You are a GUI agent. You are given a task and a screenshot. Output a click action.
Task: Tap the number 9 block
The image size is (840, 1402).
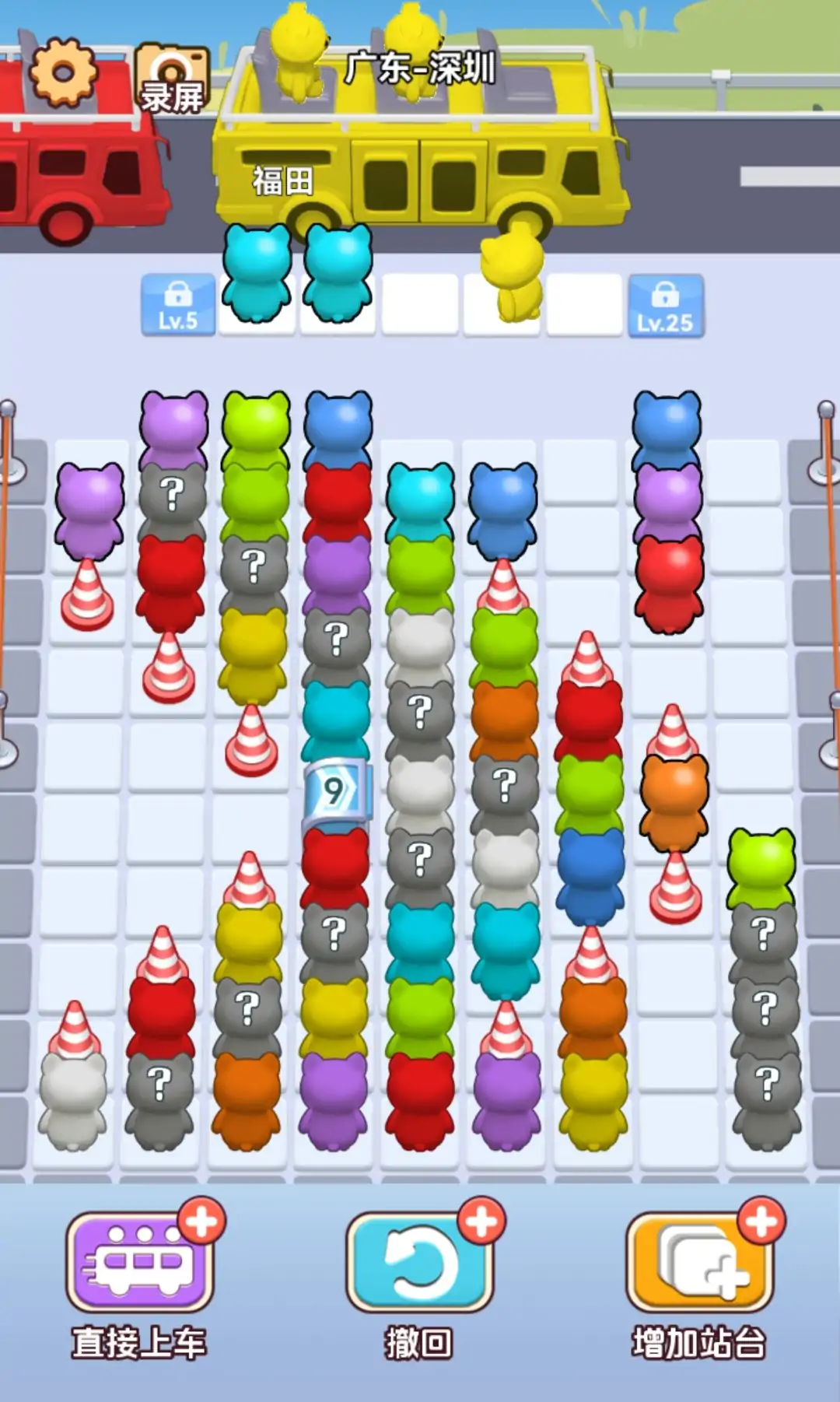click(335, 791)
